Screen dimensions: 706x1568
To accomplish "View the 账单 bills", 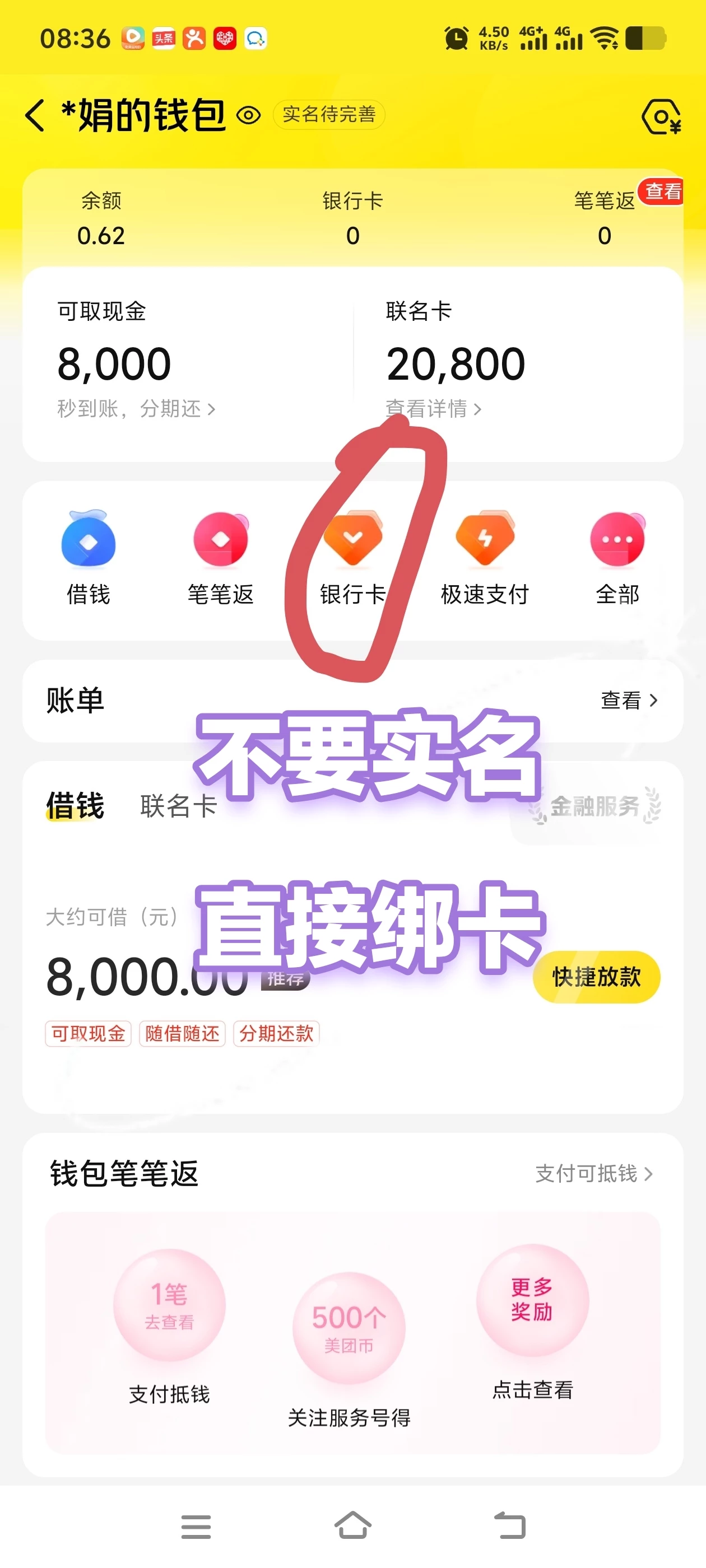I will pos(629,701).
